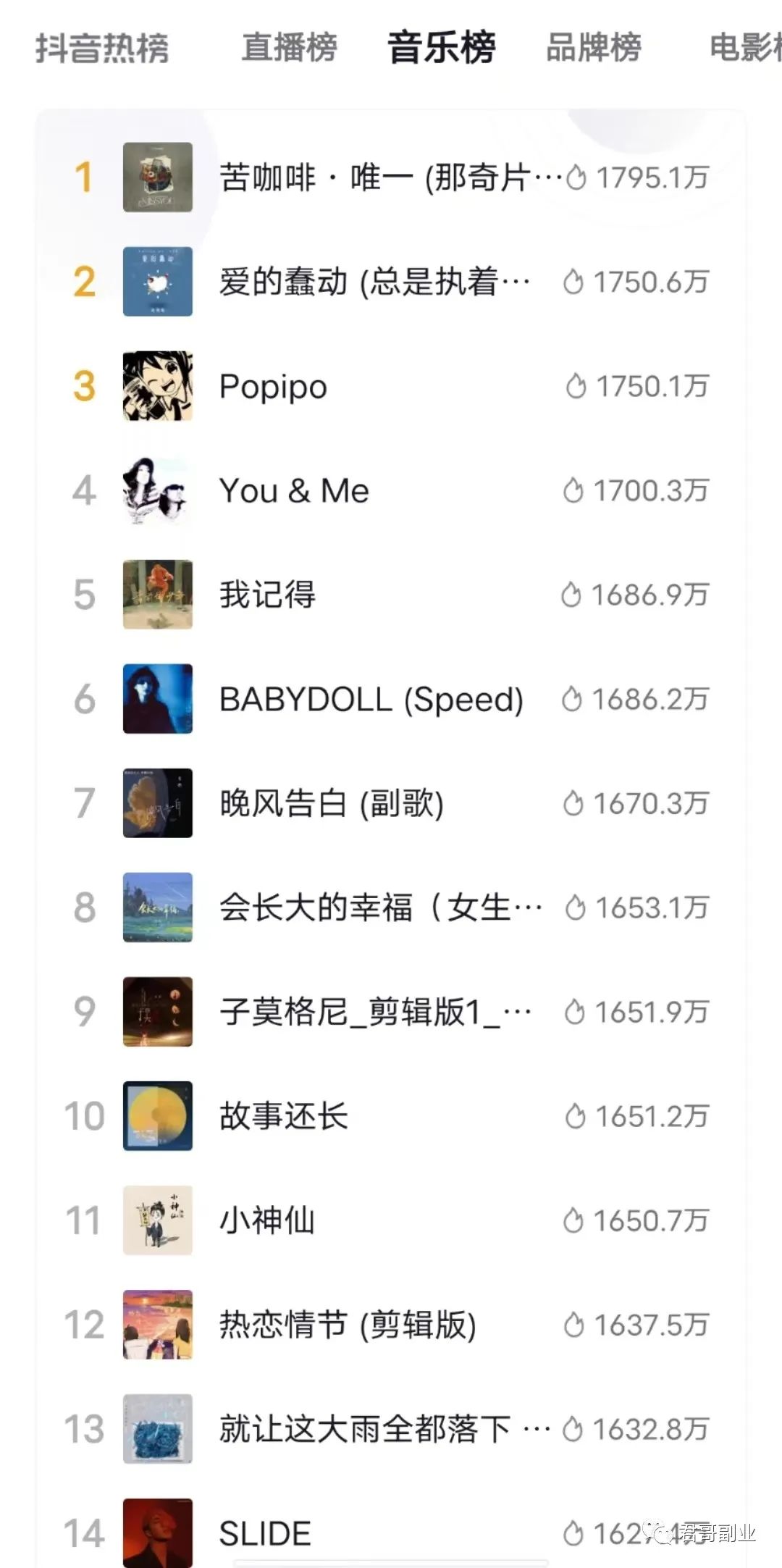Open the Popipo song entry
782x1568 pixels.
[x=273, y=386]
